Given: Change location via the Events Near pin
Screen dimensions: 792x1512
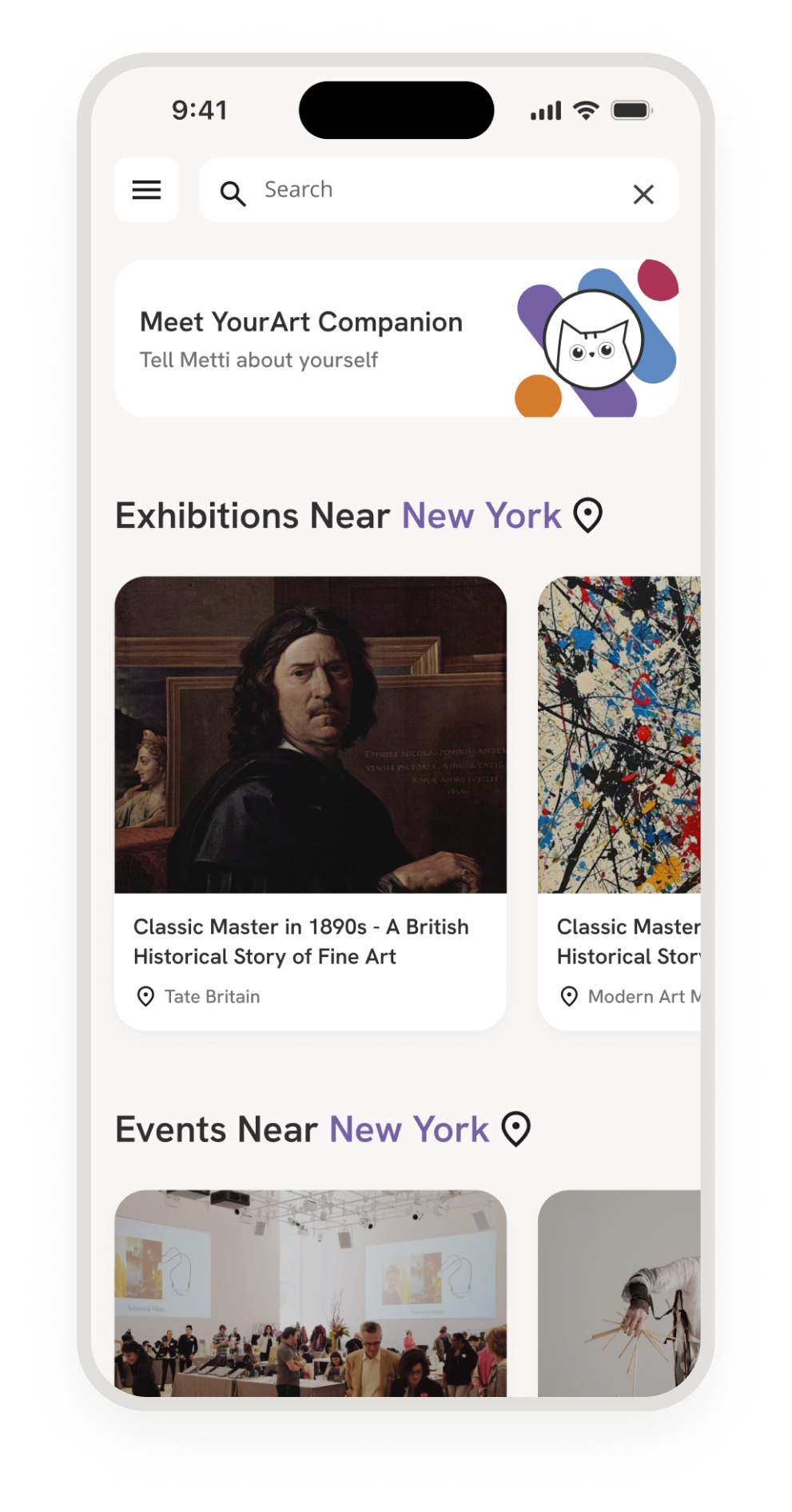Looking at the screenshot, I should coord(516,1129).
